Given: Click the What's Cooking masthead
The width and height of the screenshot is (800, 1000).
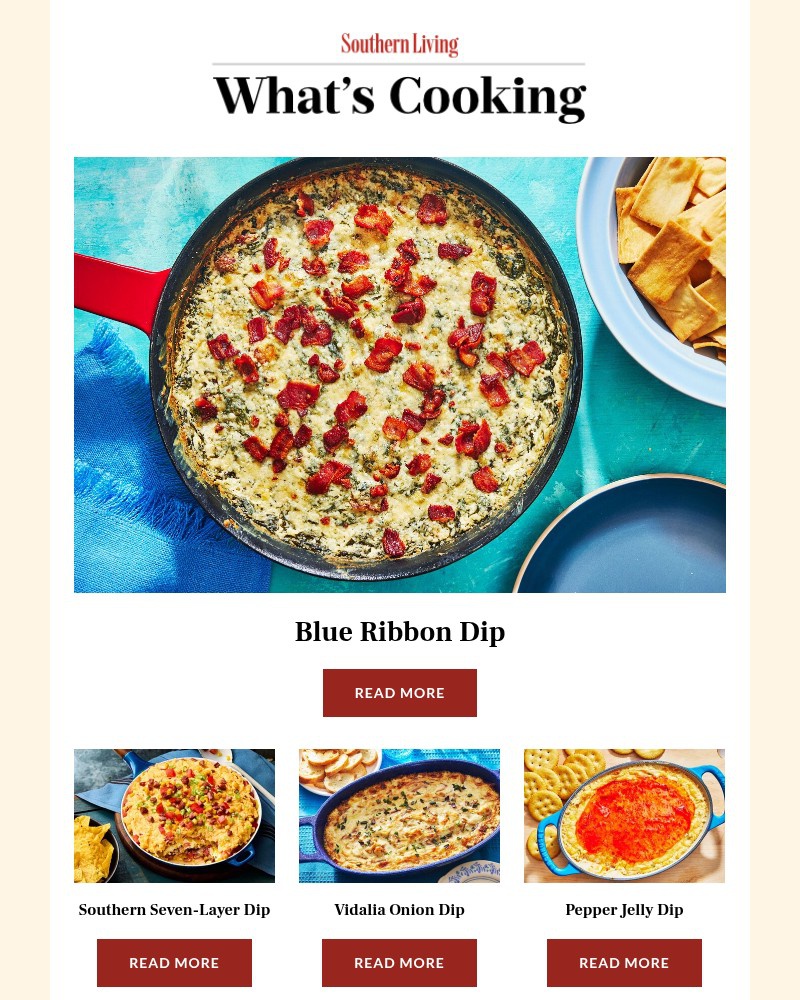Looking at the screenshot, I should [x=400, y=97].
